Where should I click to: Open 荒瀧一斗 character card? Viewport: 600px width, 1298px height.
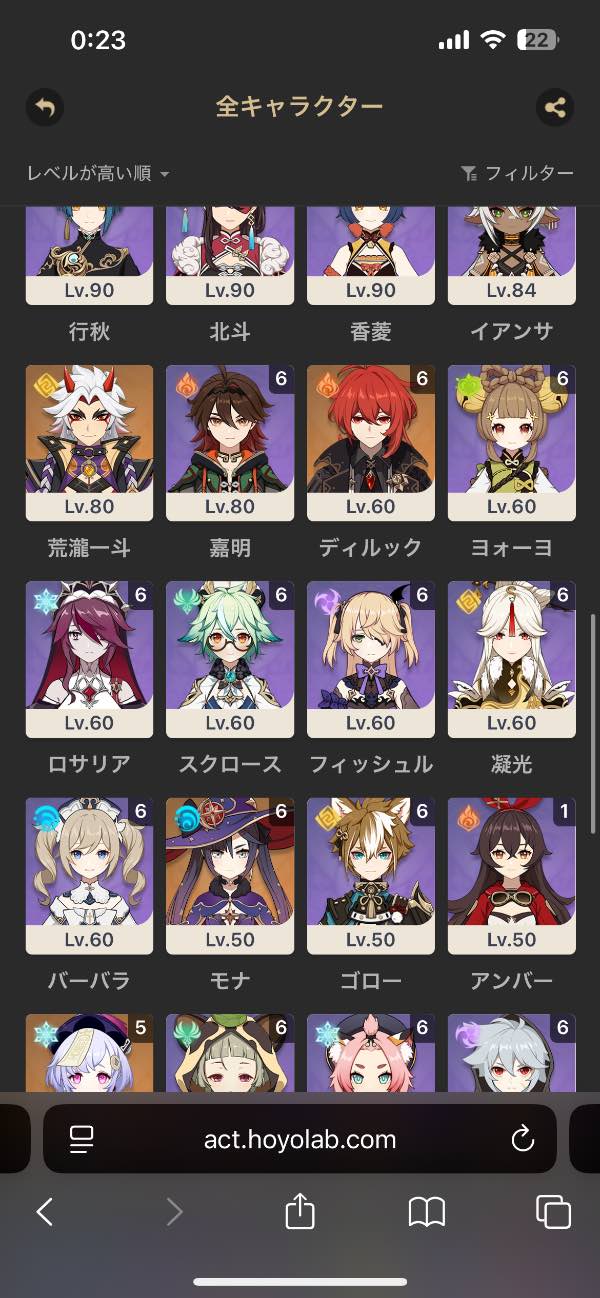(89, 443)
